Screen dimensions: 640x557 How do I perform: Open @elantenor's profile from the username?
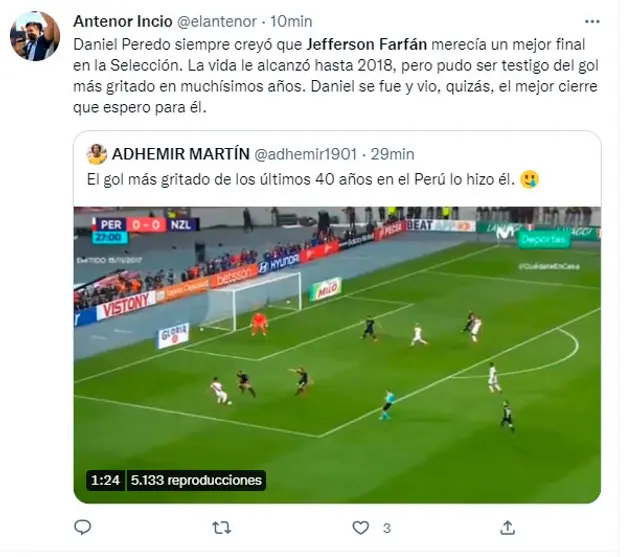coord(218,21)
